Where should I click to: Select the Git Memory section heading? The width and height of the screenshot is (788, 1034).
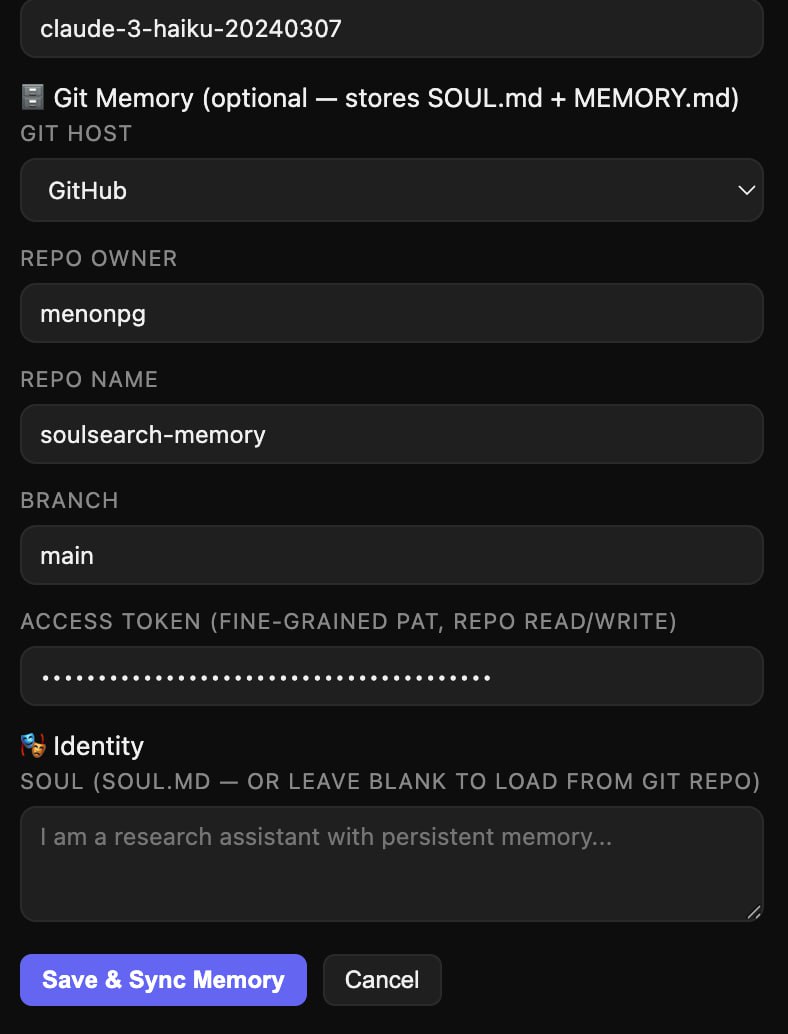click(380, 98)
